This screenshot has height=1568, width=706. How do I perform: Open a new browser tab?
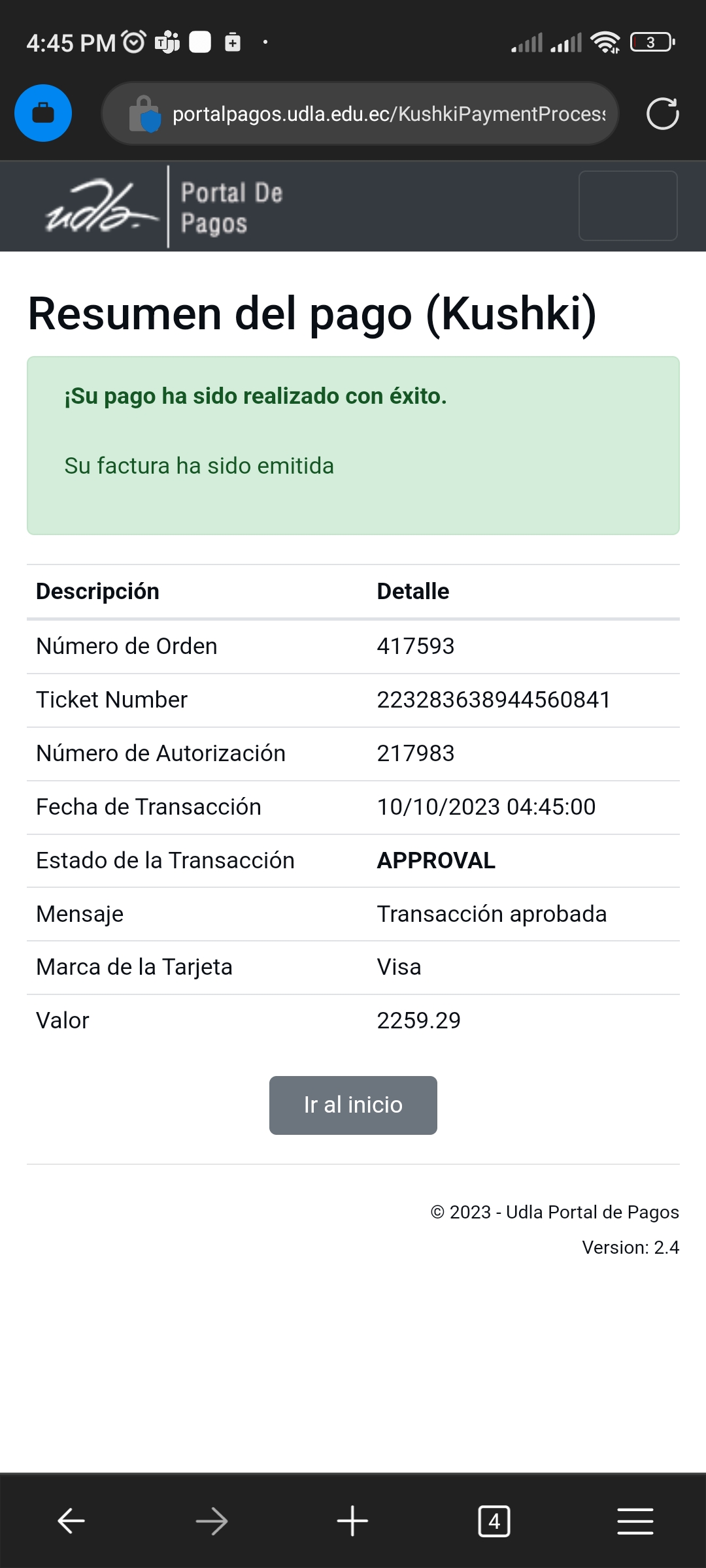352,1521
